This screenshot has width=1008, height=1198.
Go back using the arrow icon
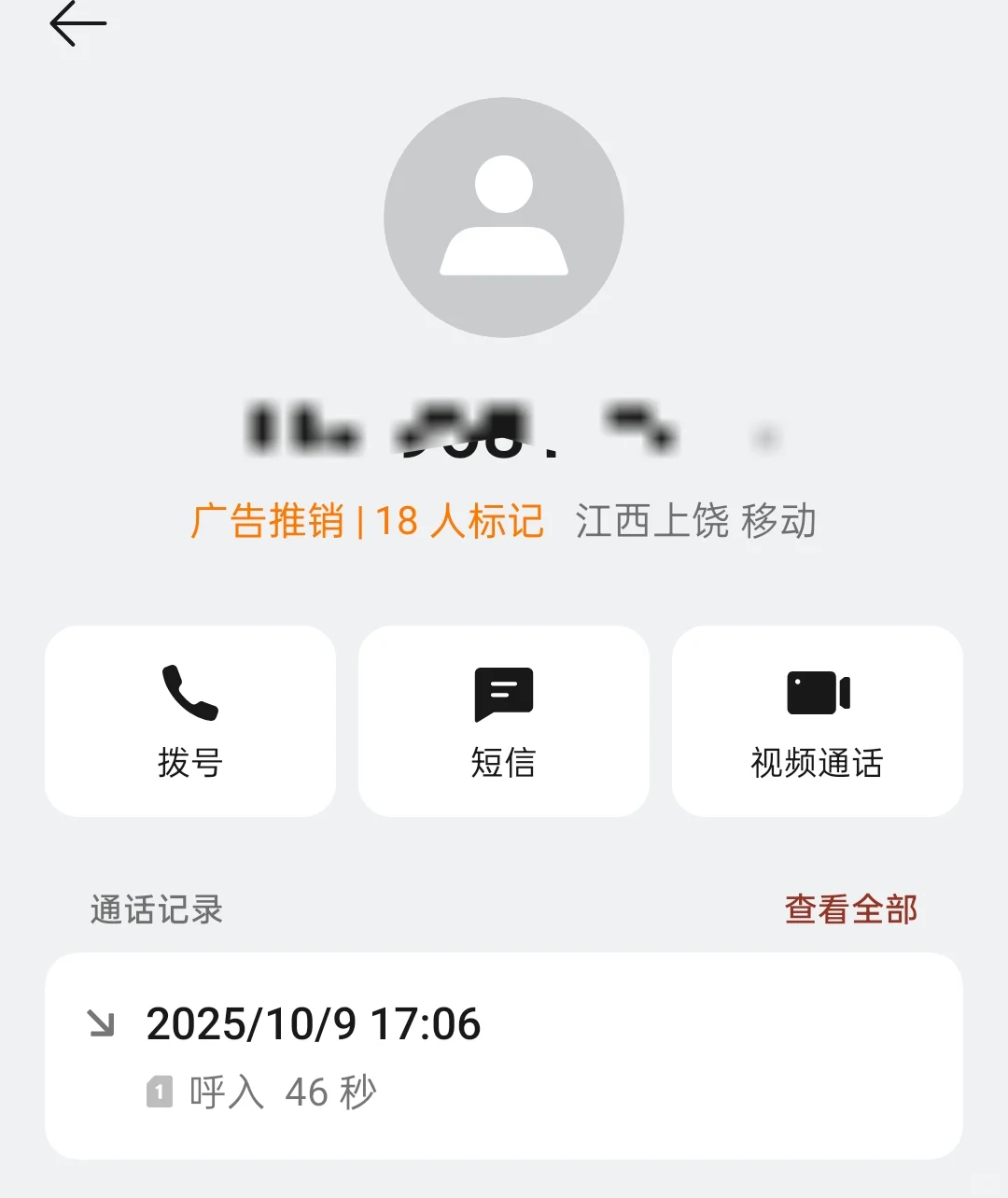point(77,23)
